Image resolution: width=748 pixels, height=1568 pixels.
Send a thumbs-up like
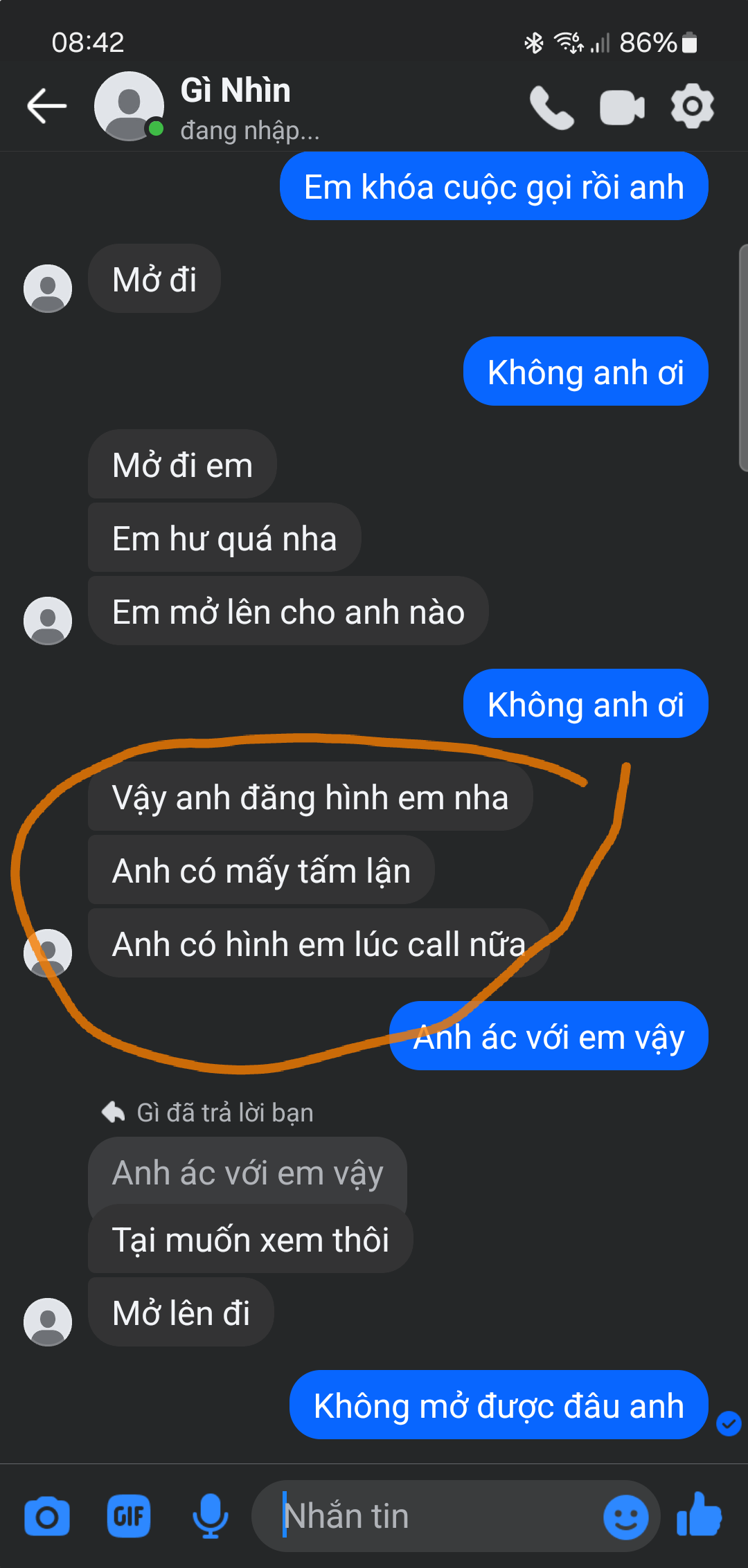(700, 1515)
